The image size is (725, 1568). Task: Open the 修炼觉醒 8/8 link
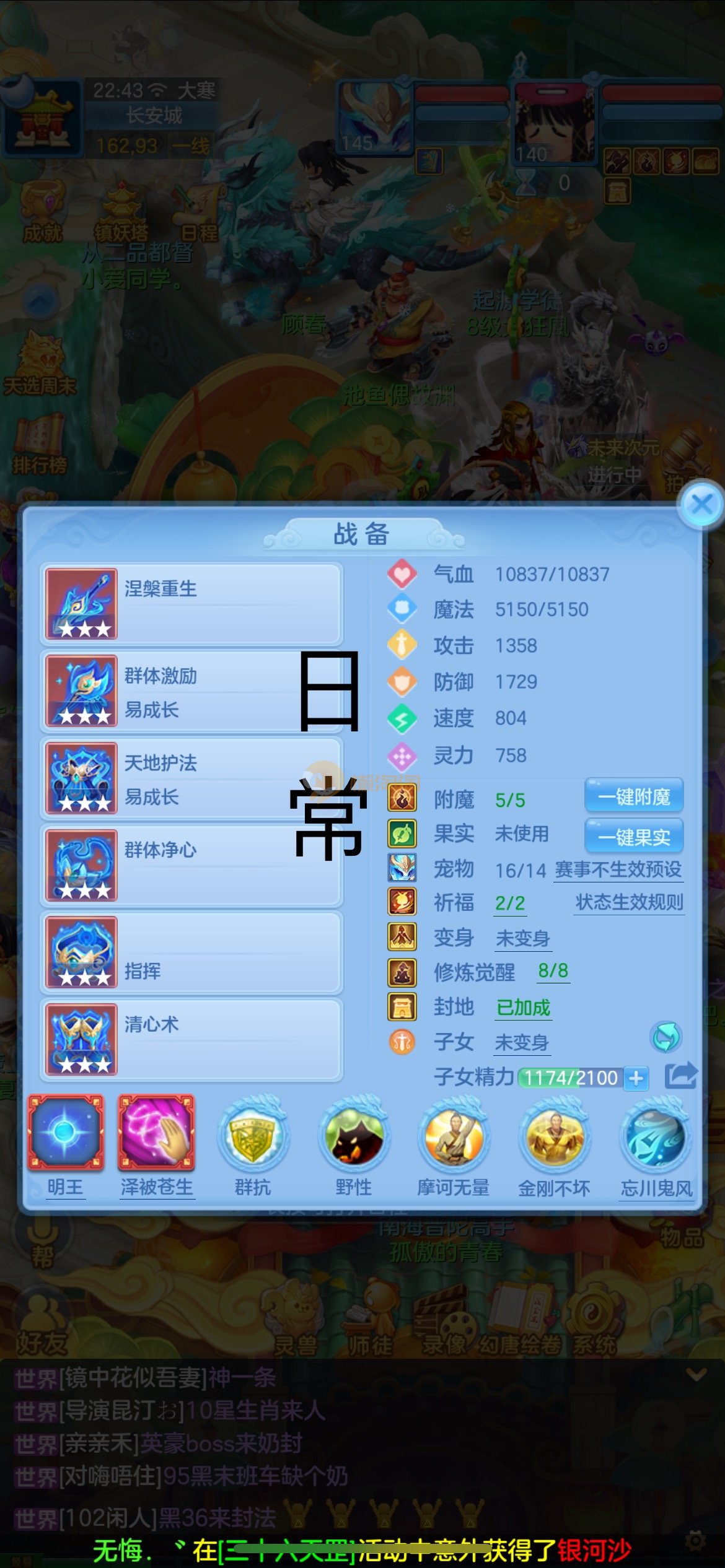pos(553,971)
